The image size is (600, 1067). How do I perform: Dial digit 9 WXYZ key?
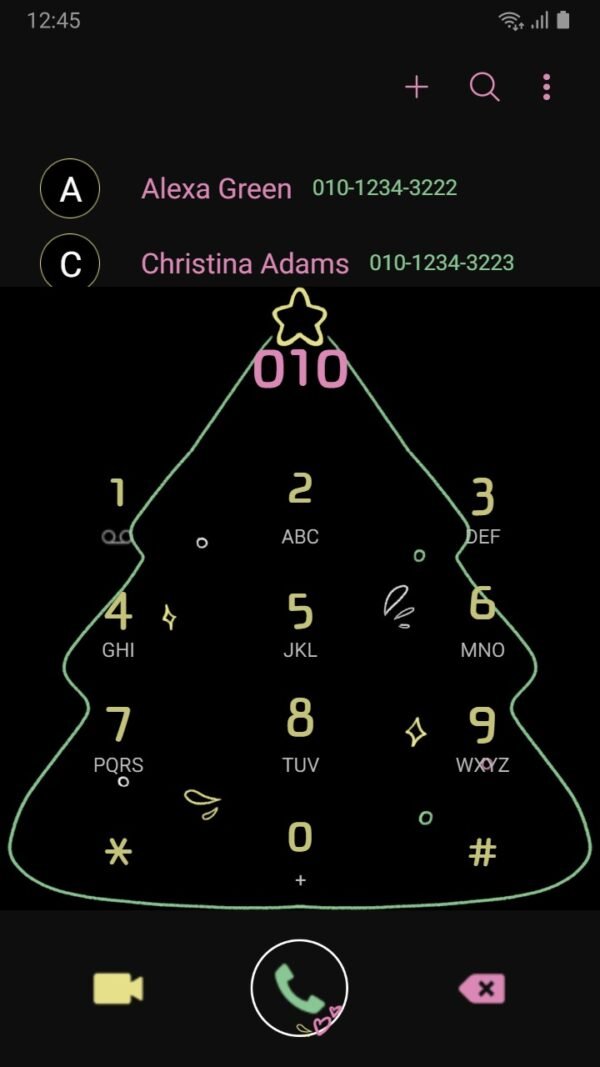click(482, 737)
